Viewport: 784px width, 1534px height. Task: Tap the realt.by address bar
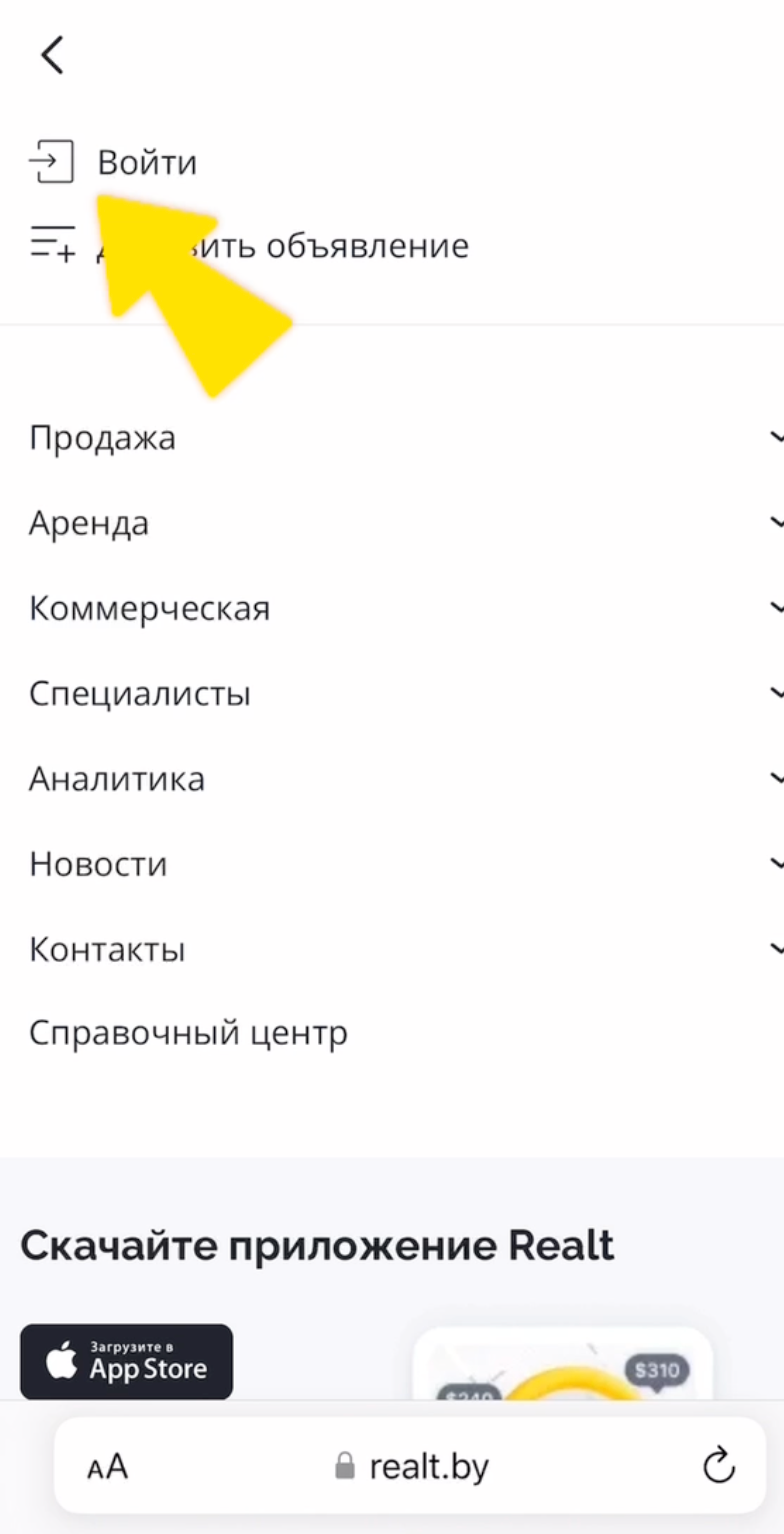click(412, 1467)
